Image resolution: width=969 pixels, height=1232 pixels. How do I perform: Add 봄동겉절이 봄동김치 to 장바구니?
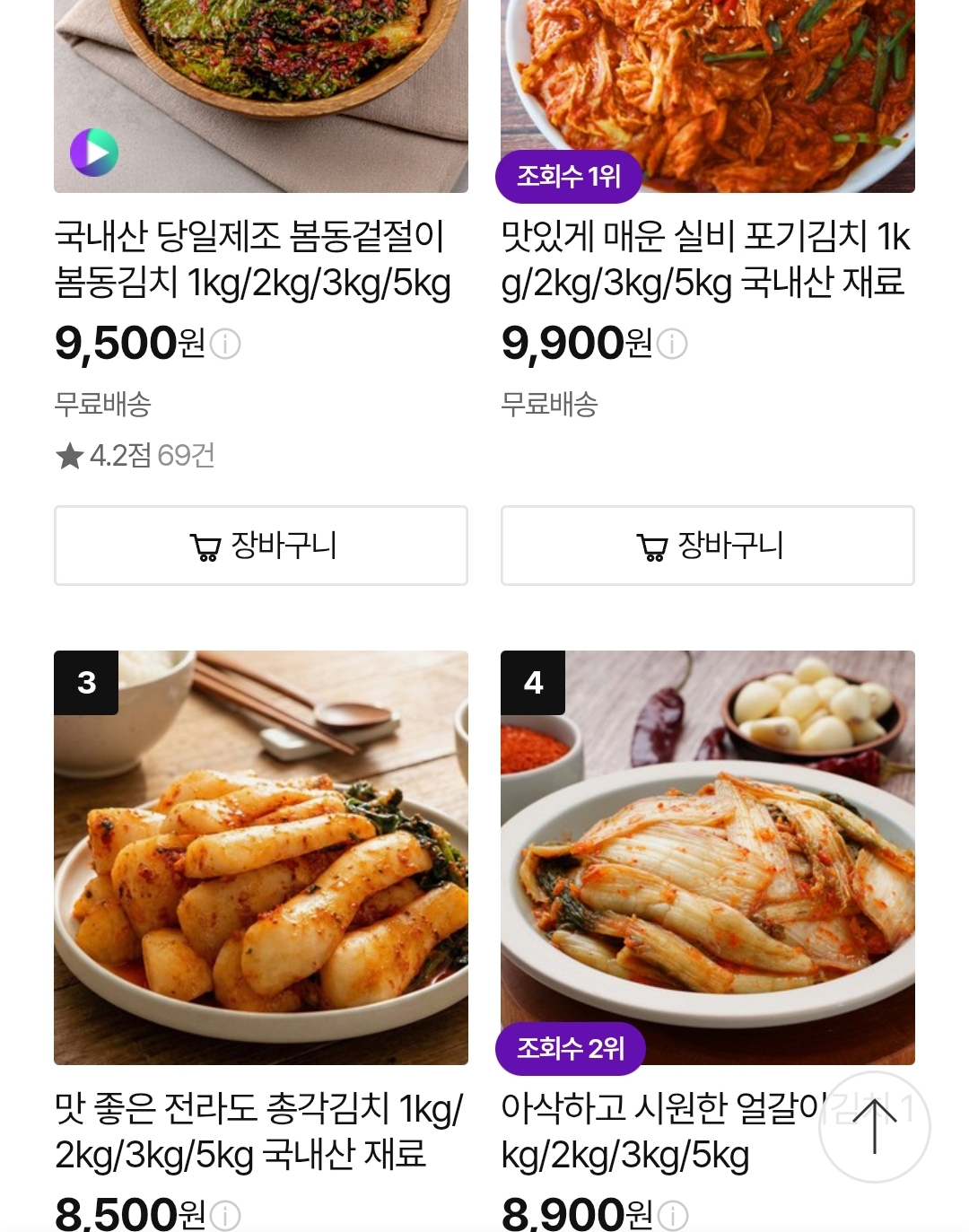coord(261,546)
